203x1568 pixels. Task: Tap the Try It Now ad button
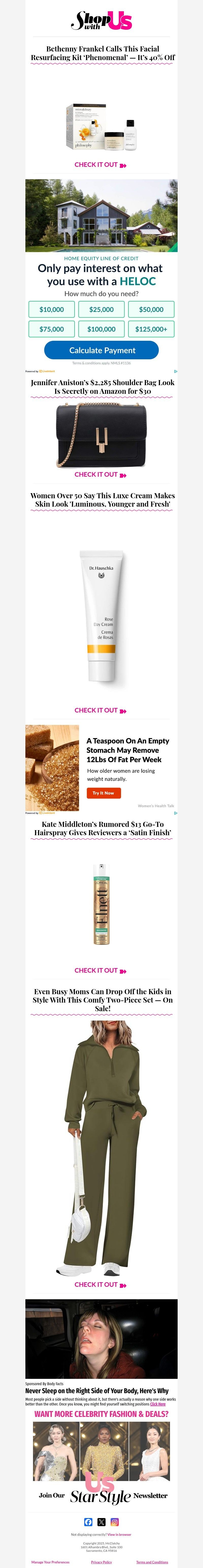(x=104, y=793)
